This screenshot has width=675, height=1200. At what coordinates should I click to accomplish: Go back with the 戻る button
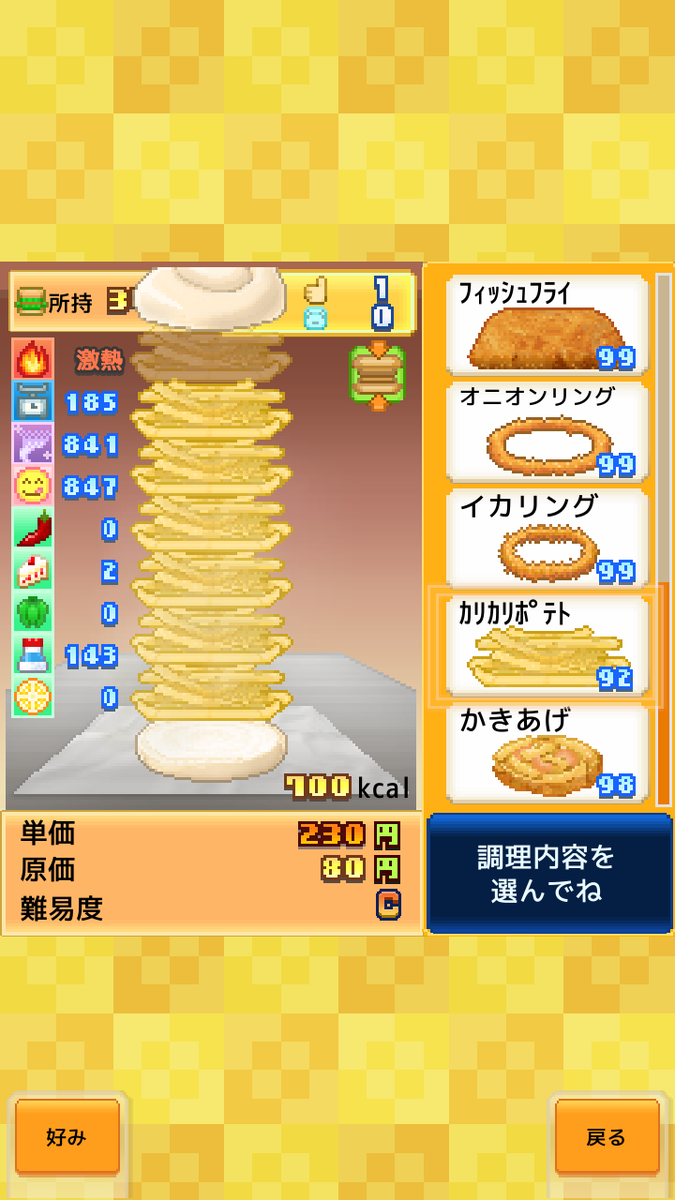[607, 1137]
